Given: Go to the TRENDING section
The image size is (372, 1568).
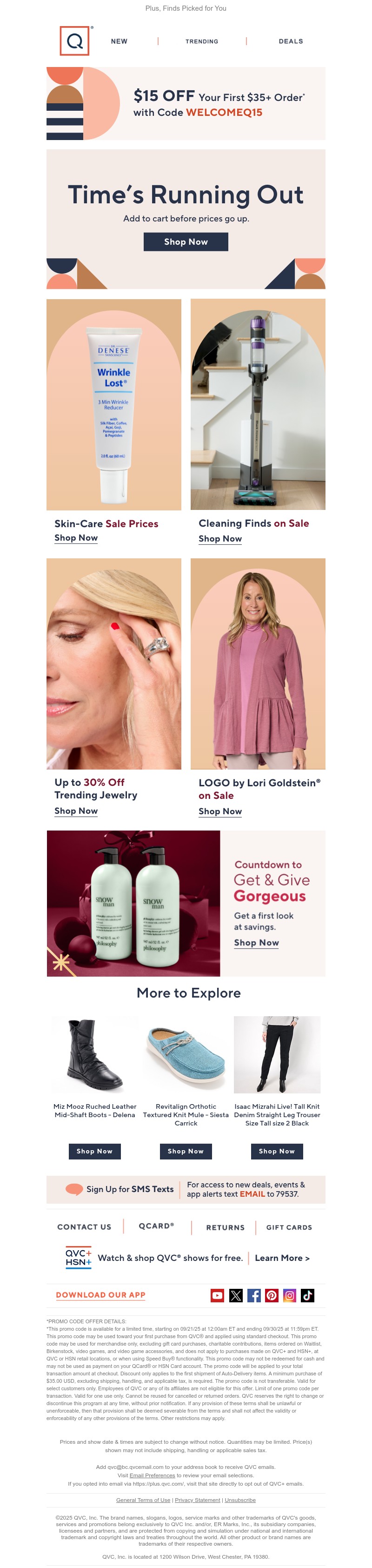Looking at the screenshot, I should tap(202, 41).
